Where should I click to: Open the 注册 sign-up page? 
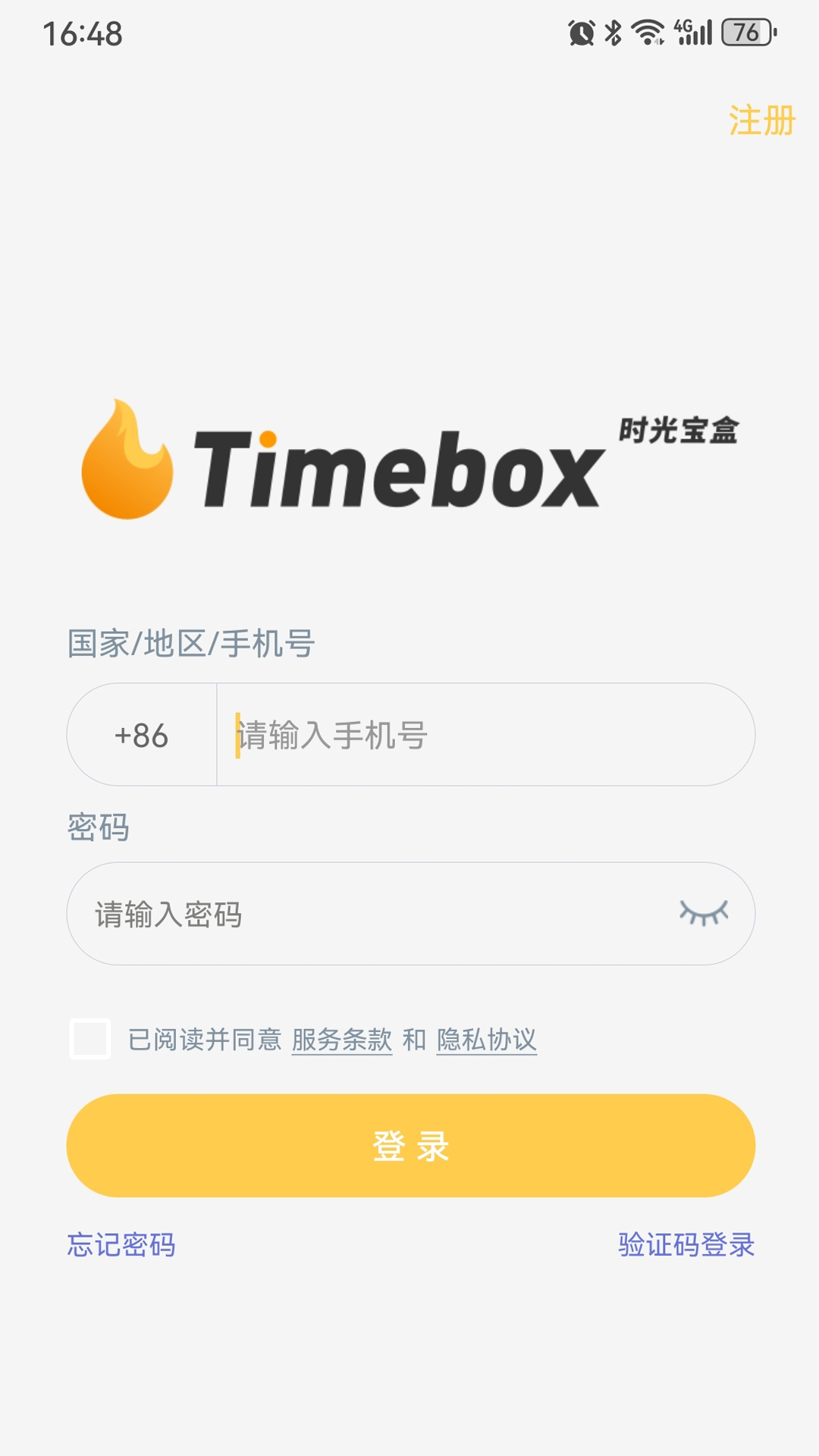(761, 121)
